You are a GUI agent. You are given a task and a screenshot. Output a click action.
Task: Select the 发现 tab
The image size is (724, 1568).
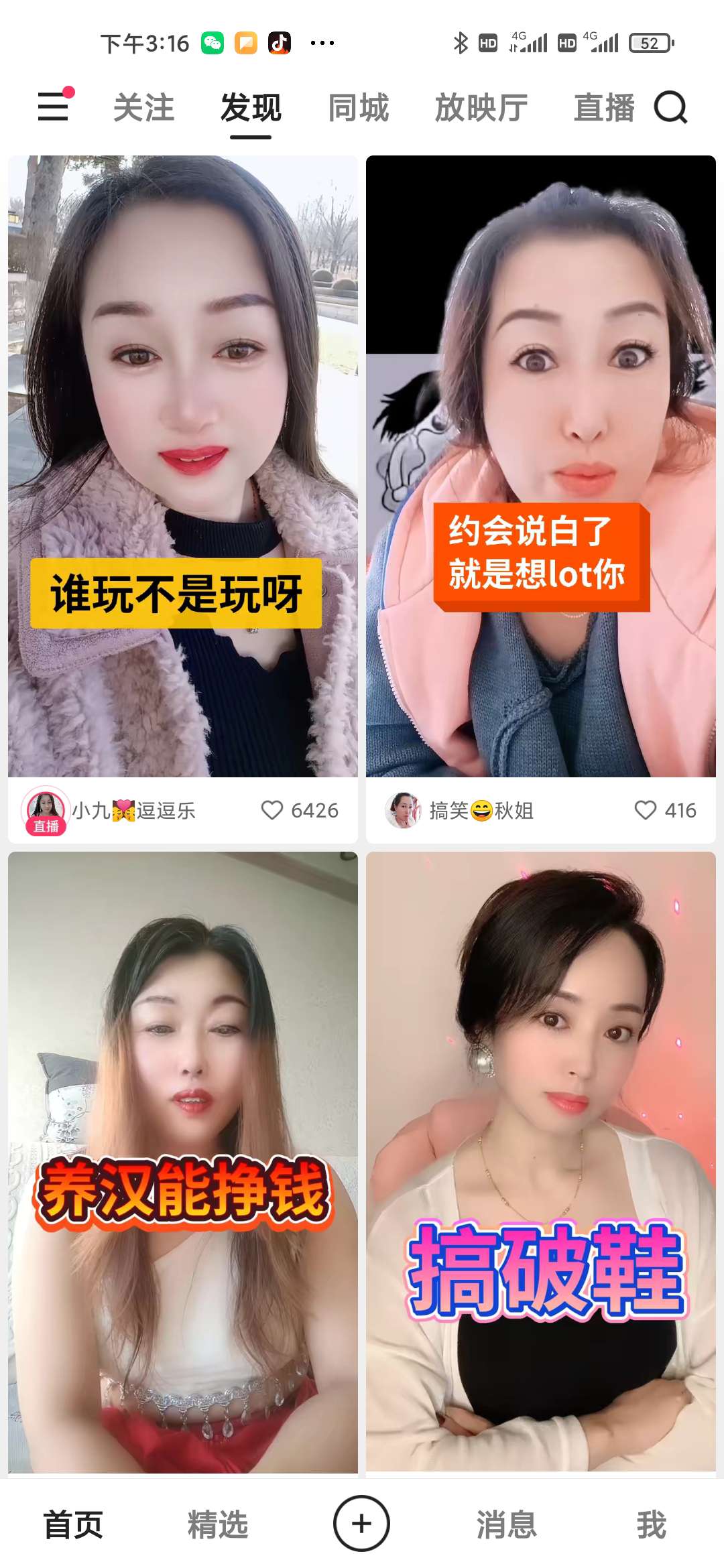pyautogui.click(x=251, y=108)
